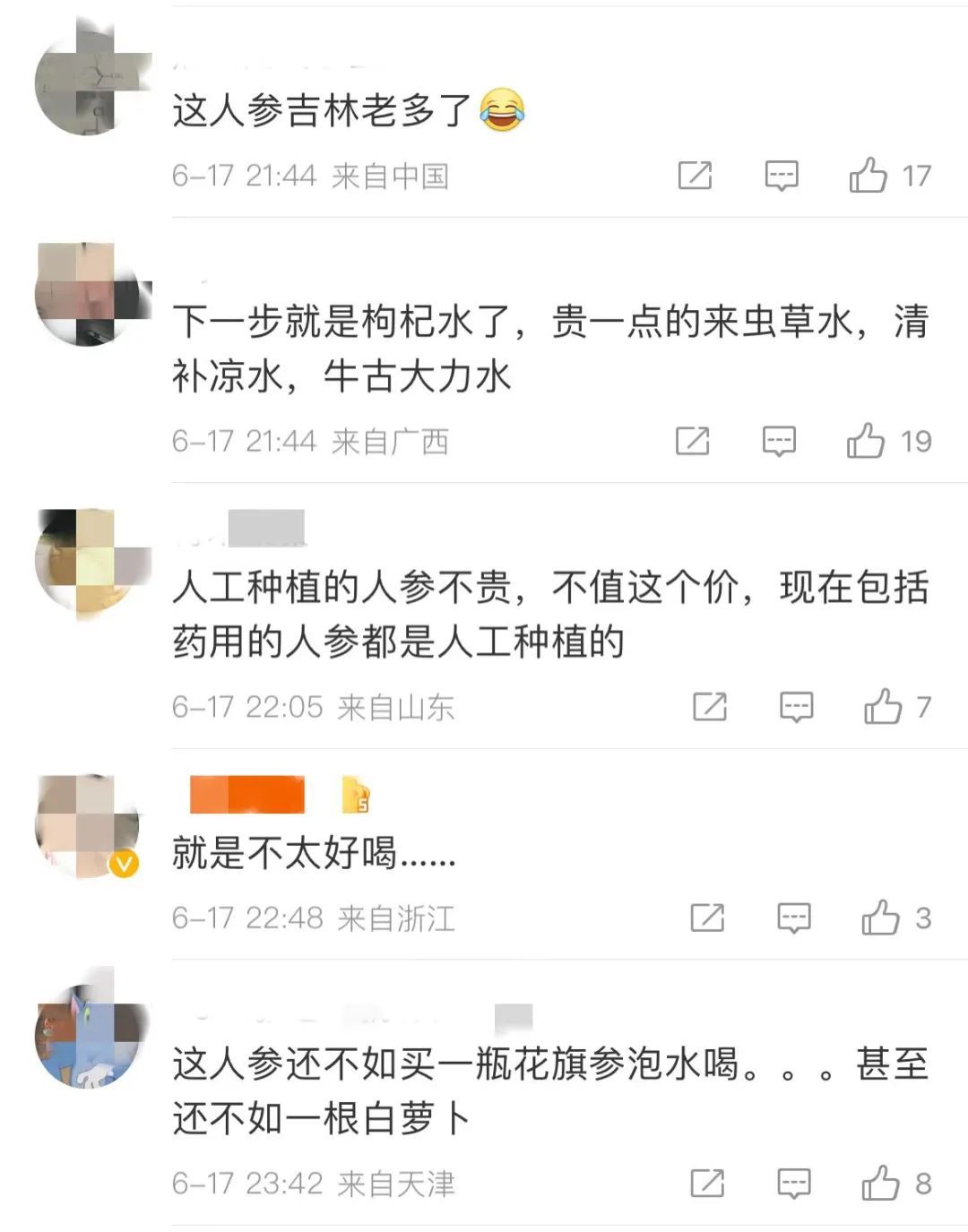Reply to the comment from 山东
This screenshot has height=1232, width=968.
tap(795, 707)
